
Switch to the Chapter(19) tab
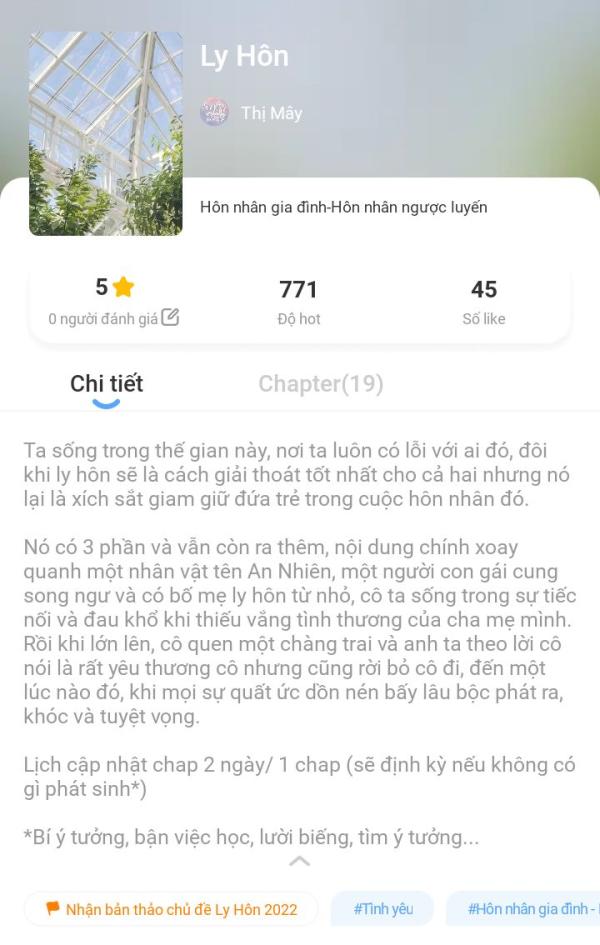point(320,384)
